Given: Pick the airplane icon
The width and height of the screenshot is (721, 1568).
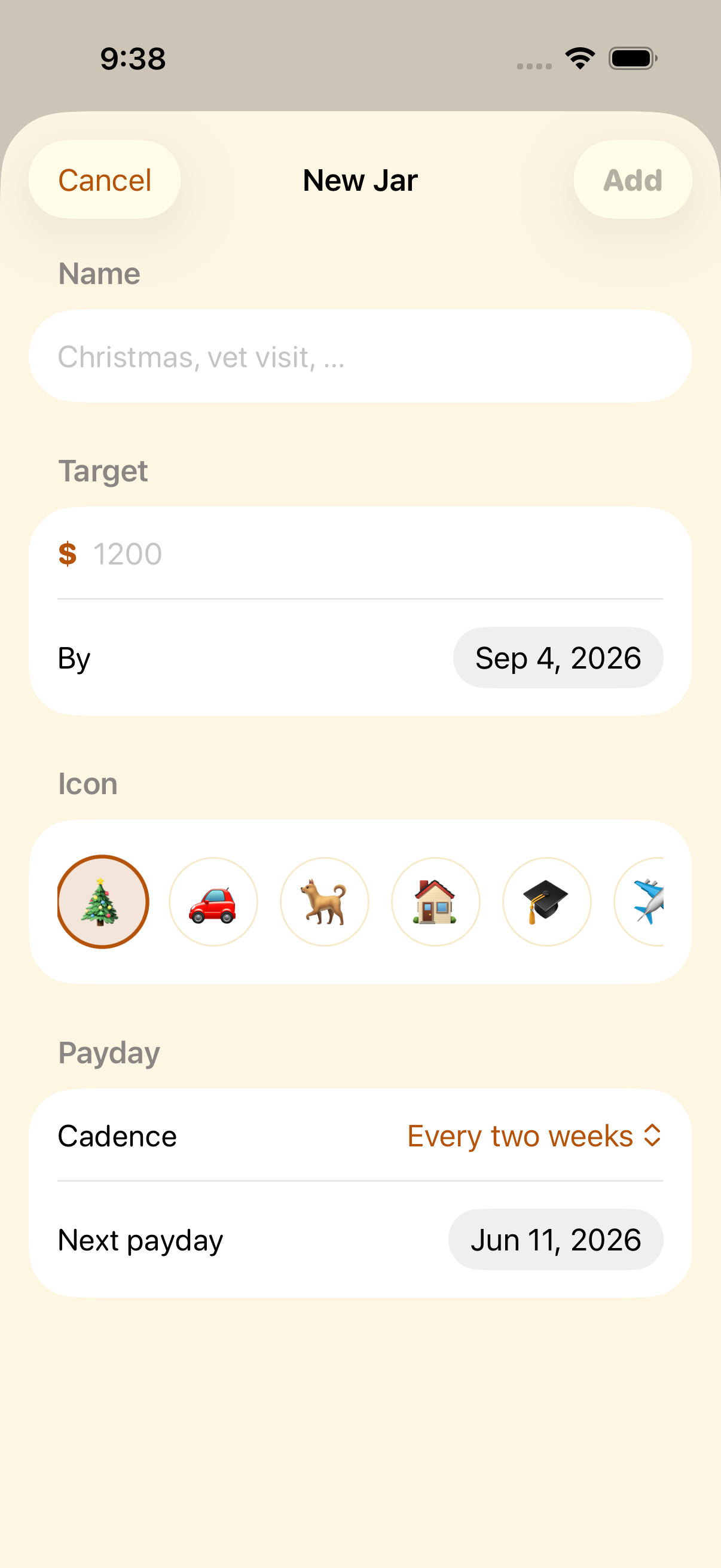Looking at the screenshot, I should pyautogui.click(x=640, y=901).
